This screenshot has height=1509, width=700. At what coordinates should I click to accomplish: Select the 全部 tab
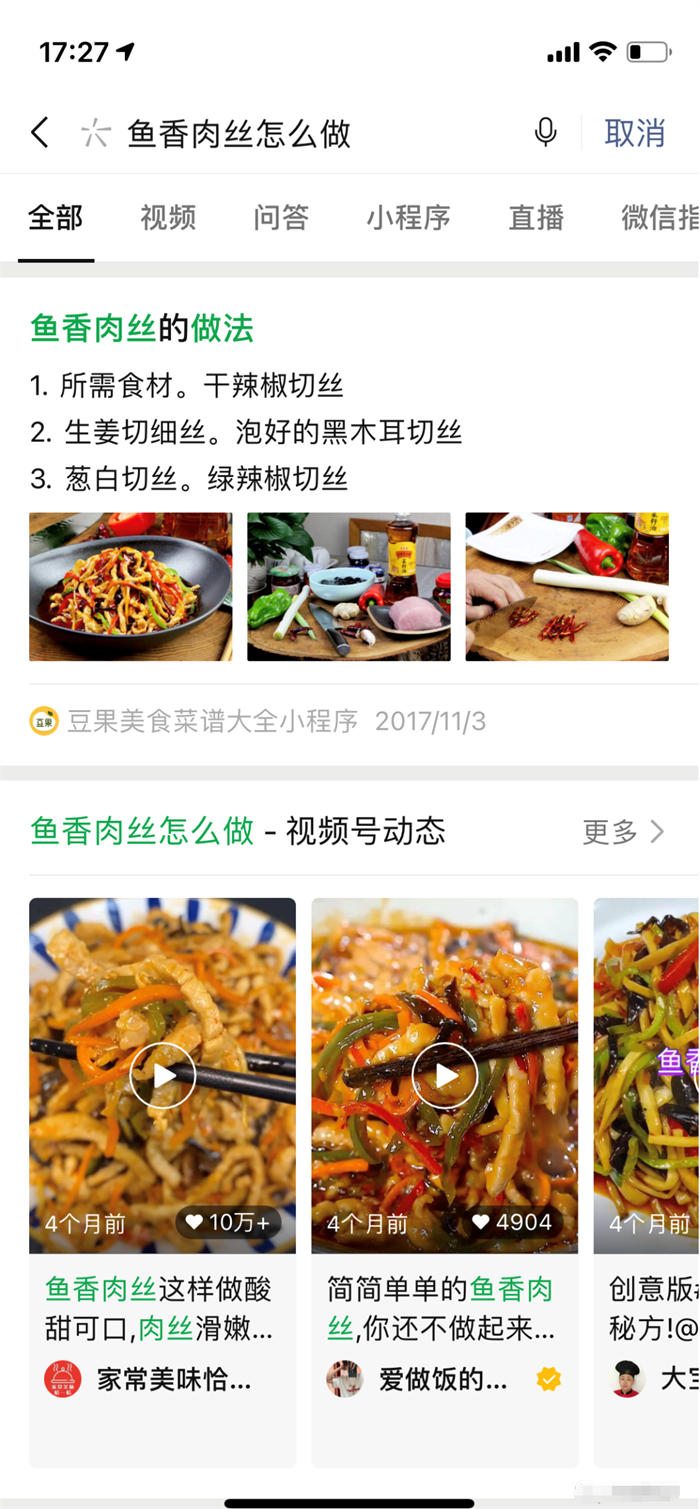[x=56, y=218]
